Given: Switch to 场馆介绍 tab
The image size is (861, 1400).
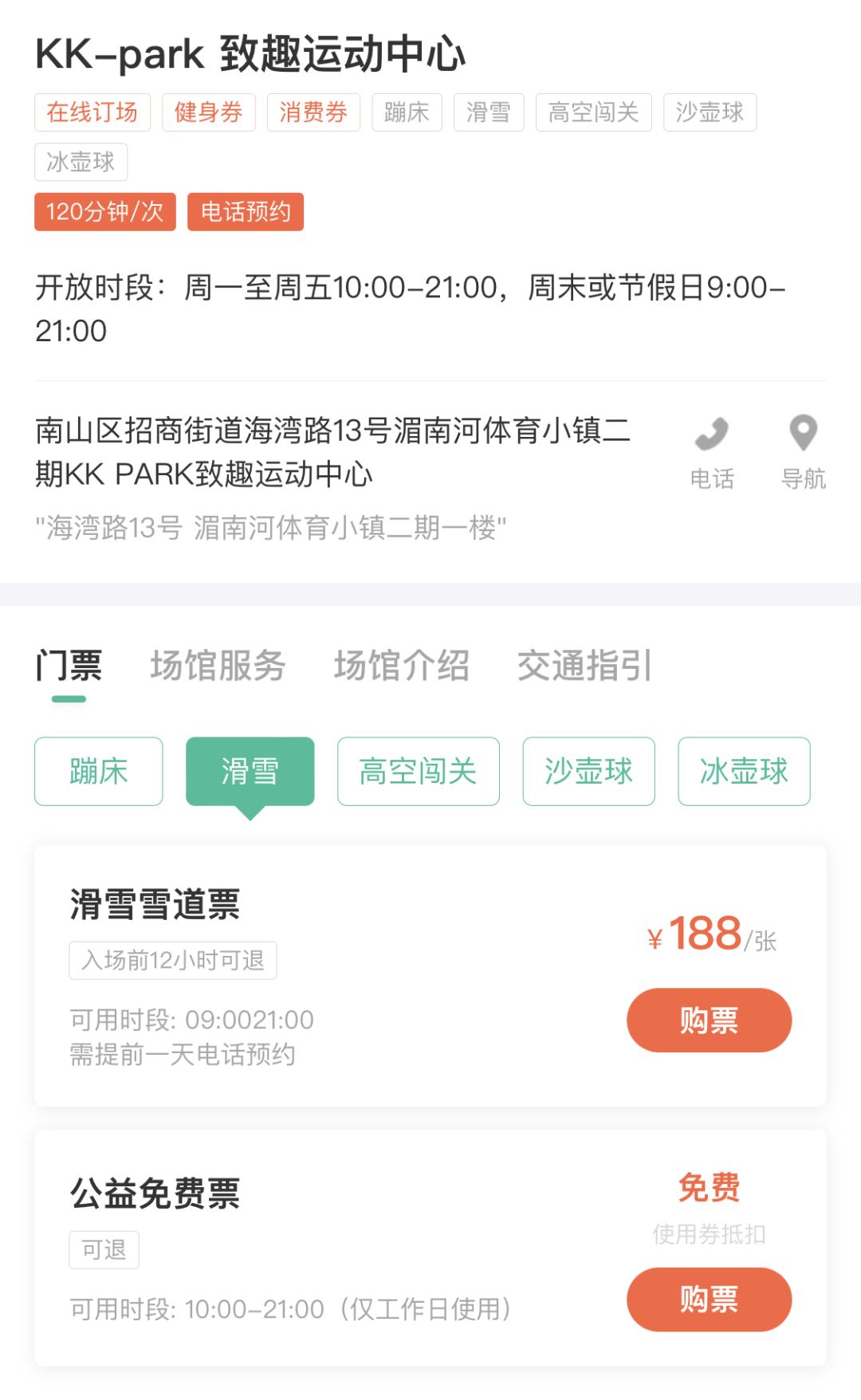Looking at the screenshot, I should [401, 666].
